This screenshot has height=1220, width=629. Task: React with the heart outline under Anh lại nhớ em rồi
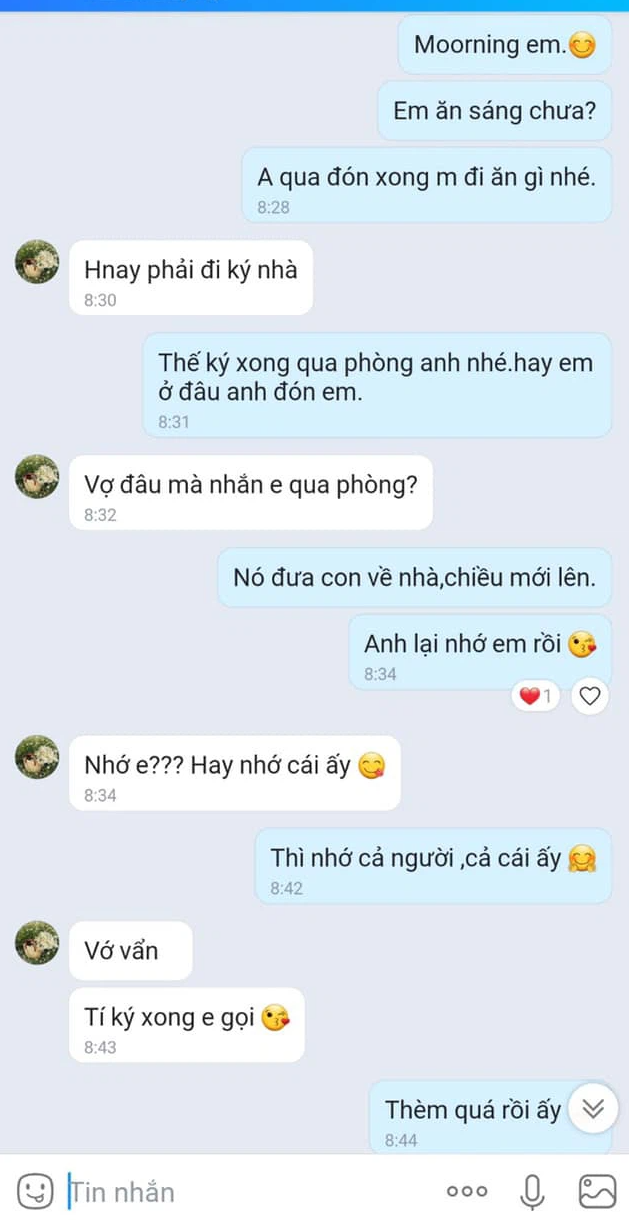point(590,695)
